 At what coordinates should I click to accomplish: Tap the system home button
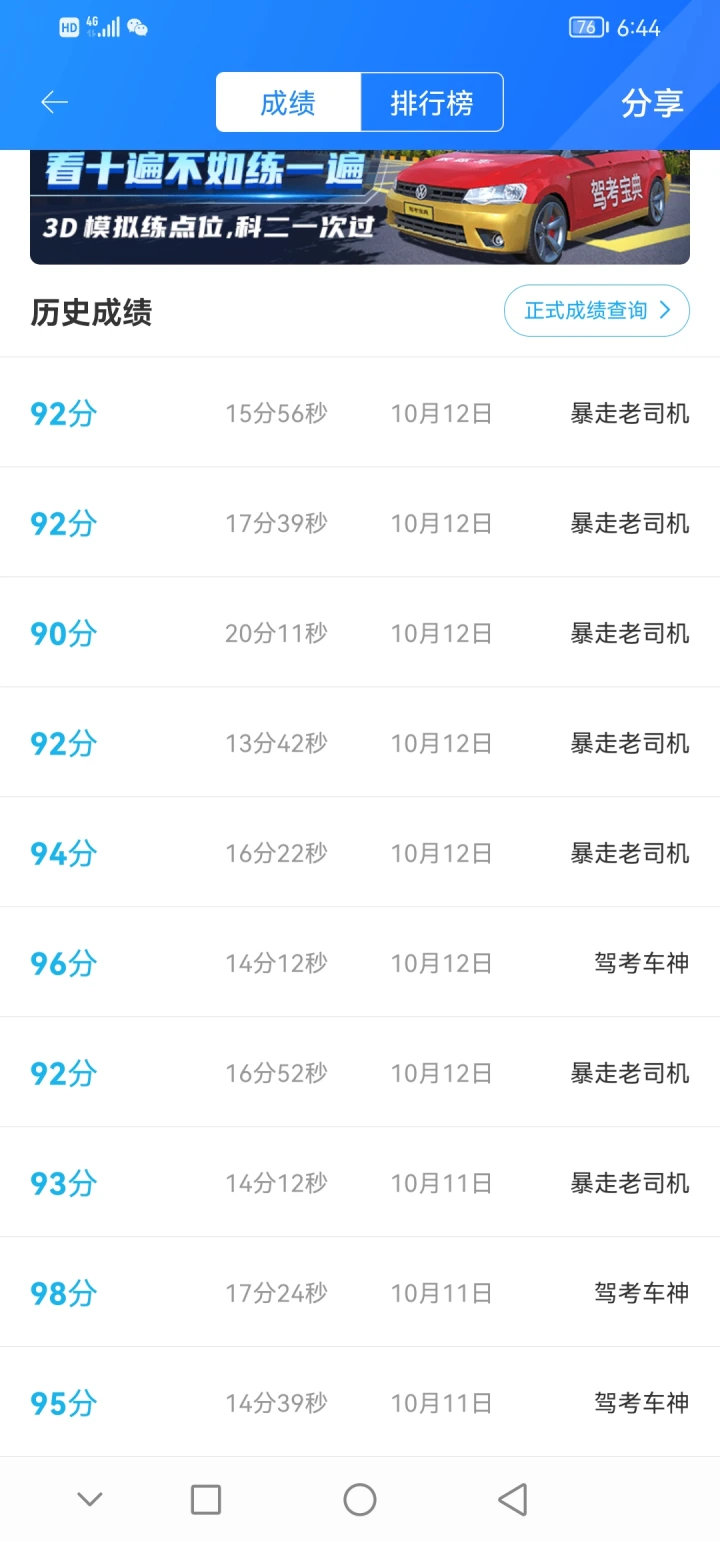click(360, 1499)
